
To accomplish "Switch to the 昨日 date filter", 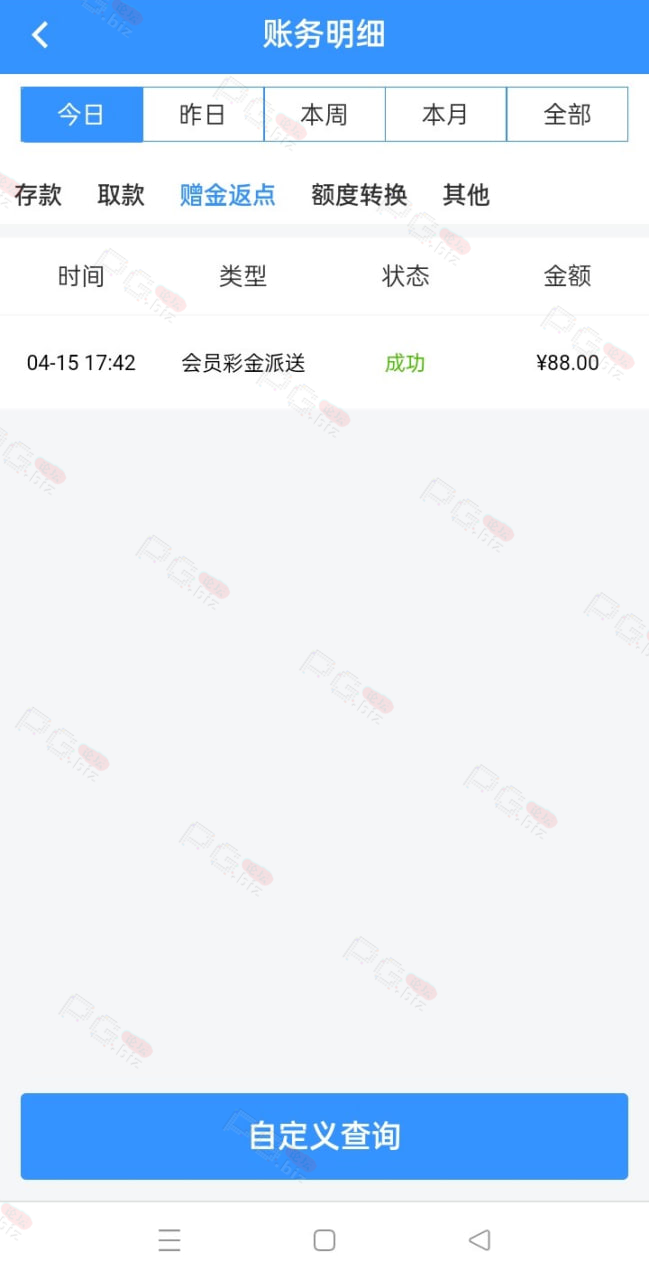I will 203,115.
